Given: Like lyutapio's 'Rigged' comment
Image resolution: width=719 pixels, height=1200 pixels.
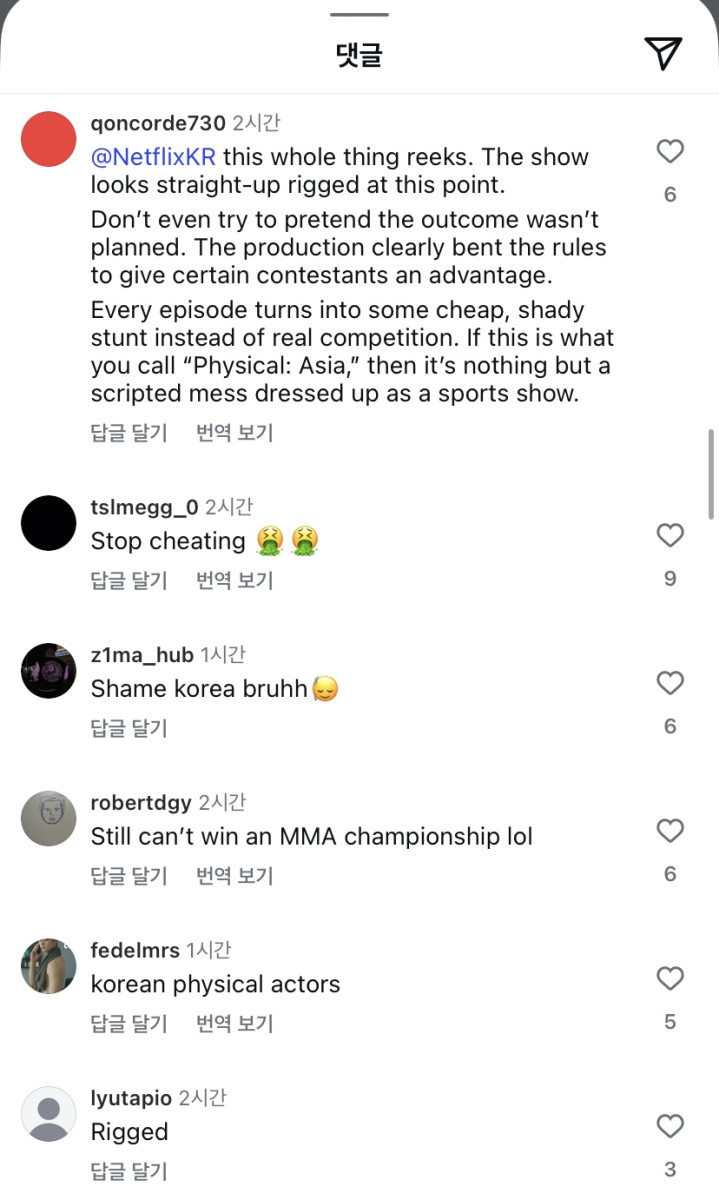Looking at the screenshot, I should (x=669, y=1127).
